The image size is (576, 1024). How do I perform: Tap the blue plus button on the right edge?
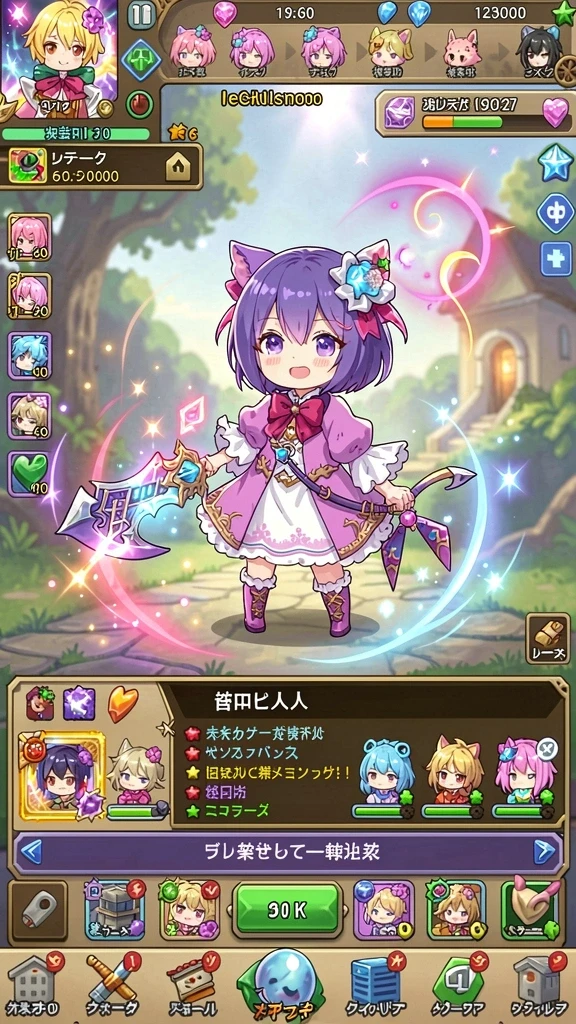556,259
